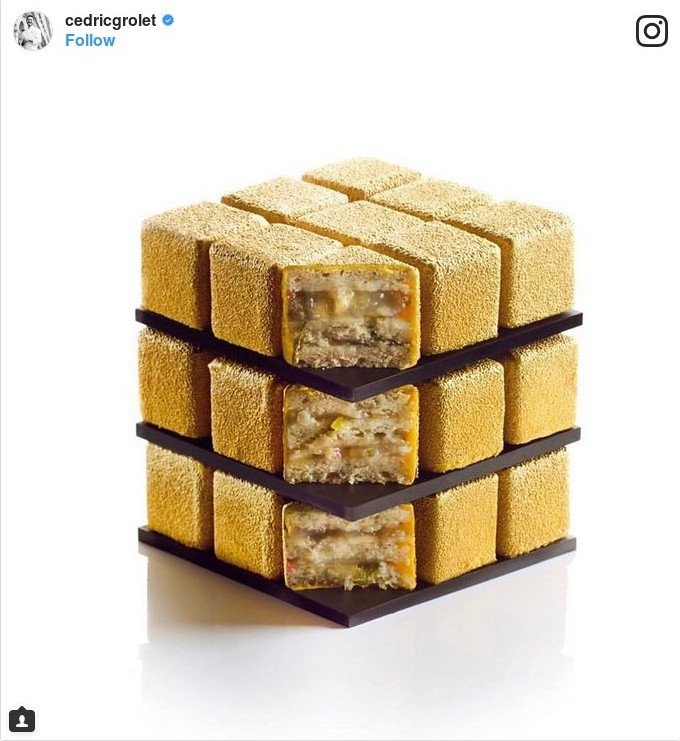This screenshot has width=680, height=741.
Task: Open cedricgrolet's profile picture
Action: tap(33, 31)
